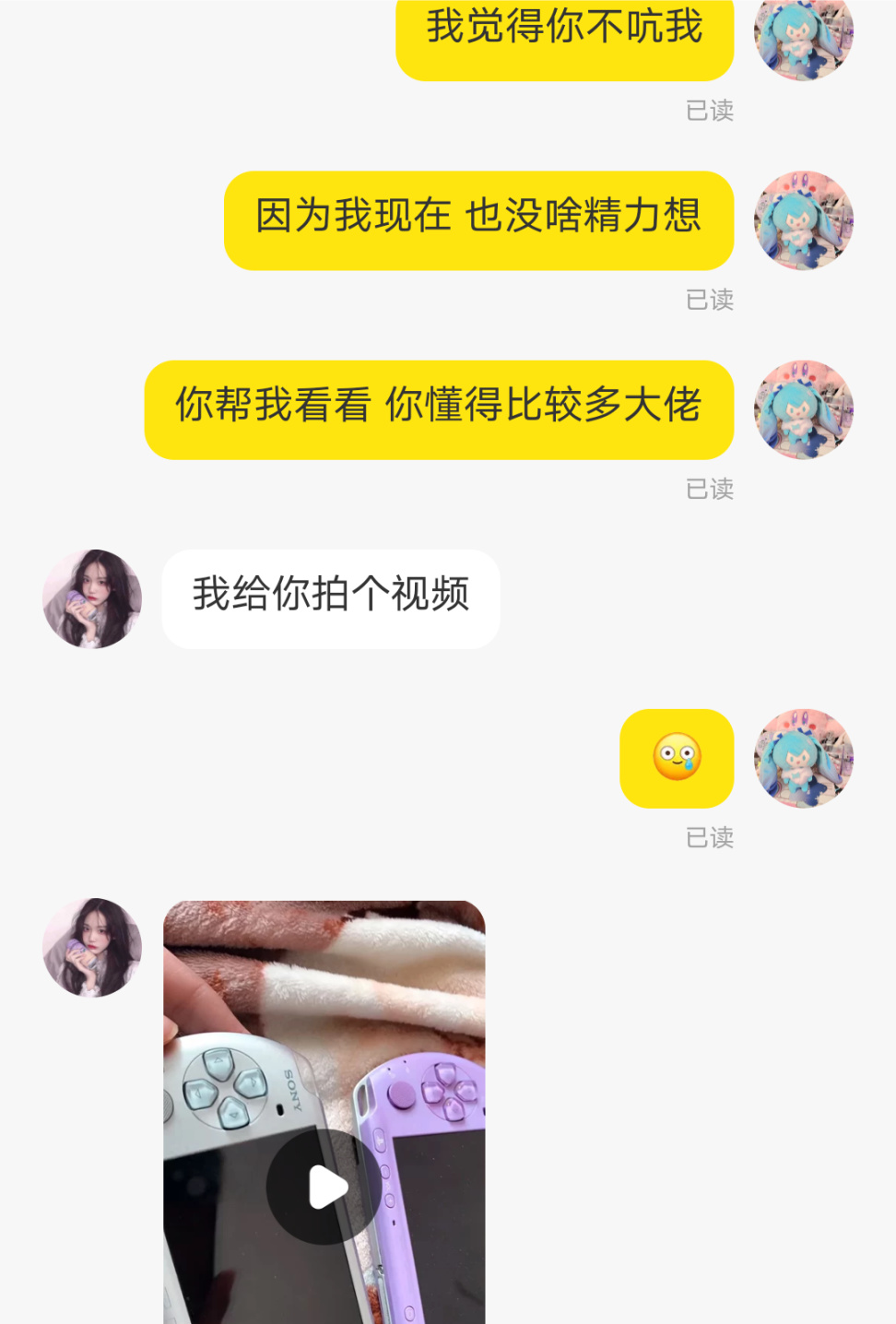Tap the avatar beside the crying emoji message
The width and height of the screenshot is (896, 1324).
pos(803,758)
